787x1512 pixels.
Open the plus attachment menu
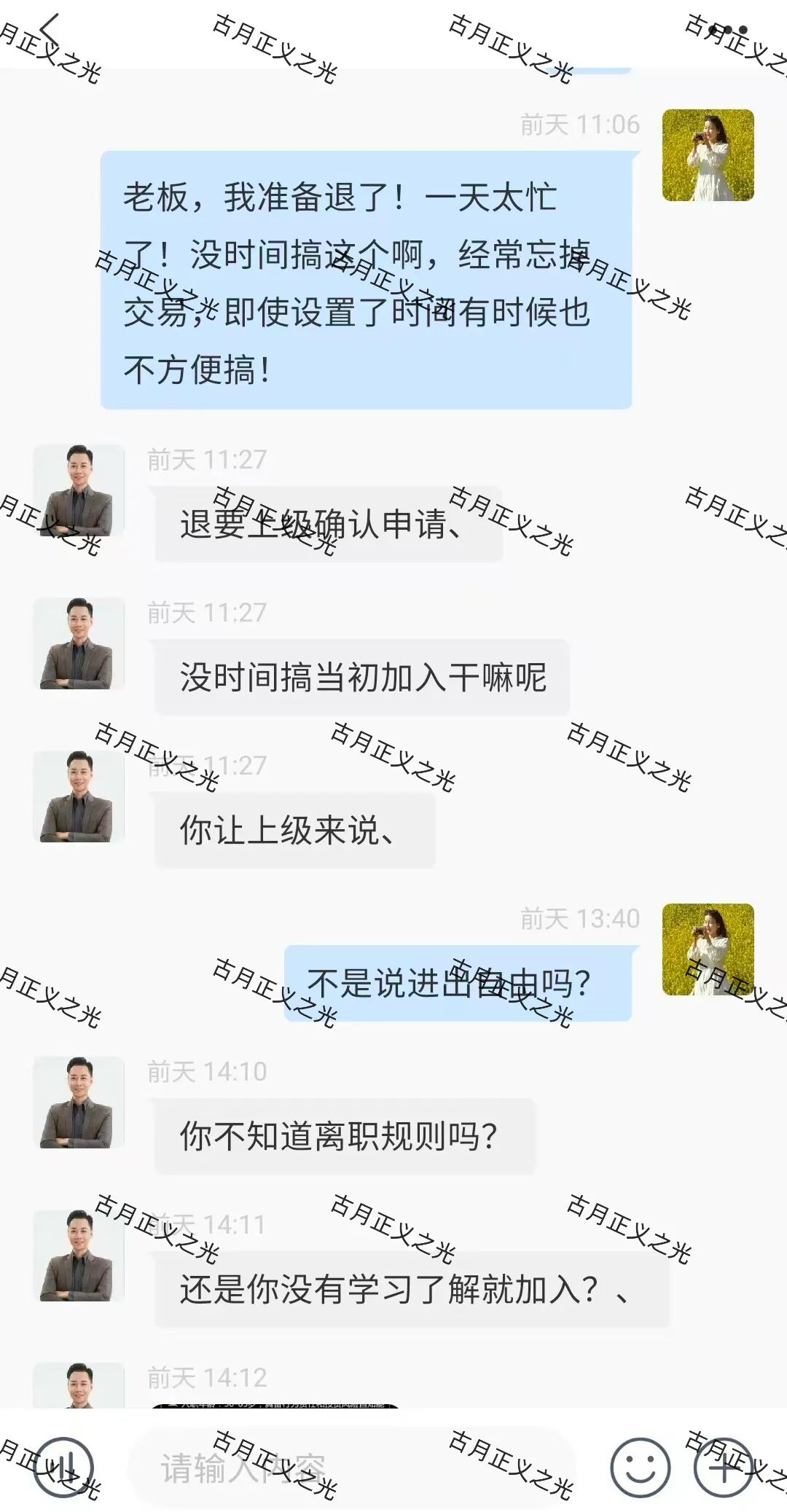pyautogui.click(x=723, y=1467)
